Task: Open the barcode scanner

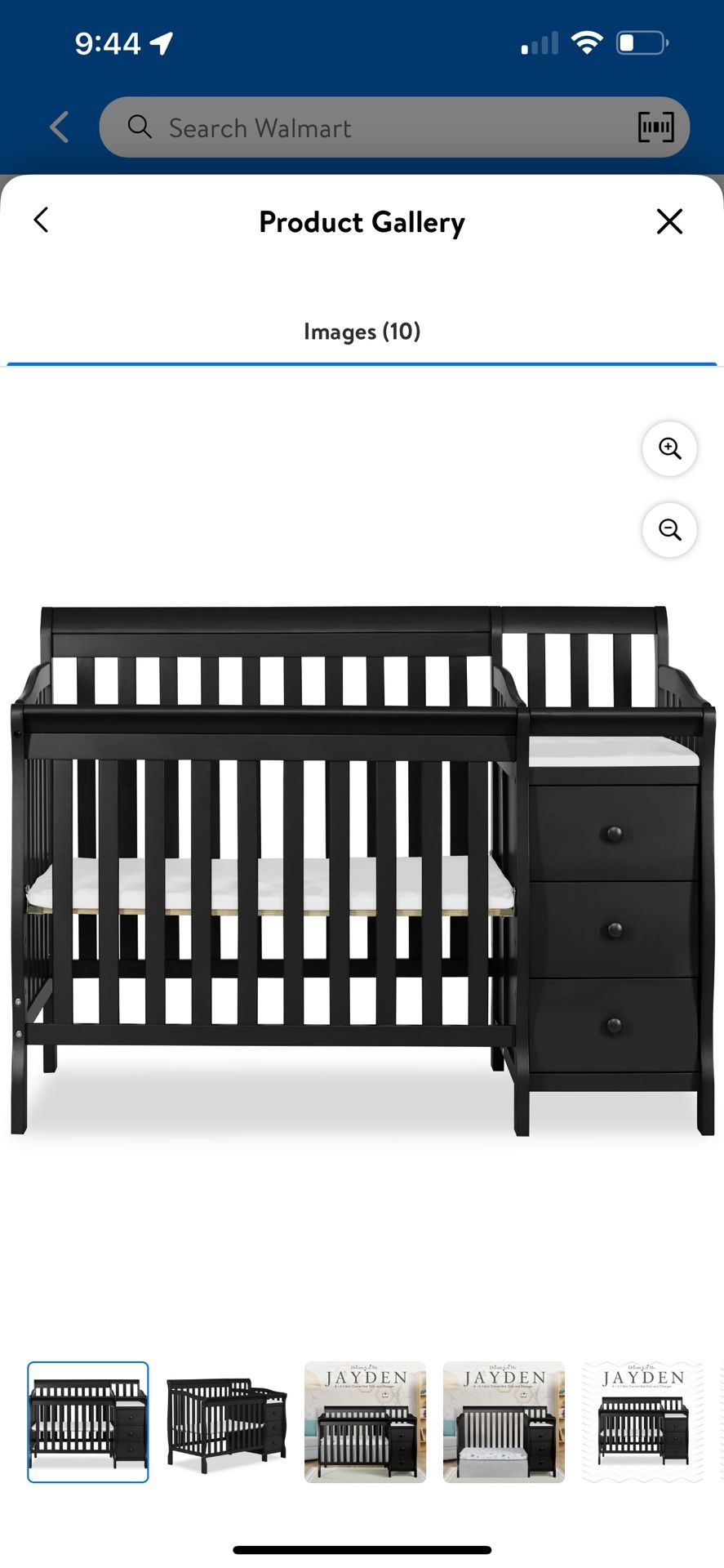Action: point(655,127)
